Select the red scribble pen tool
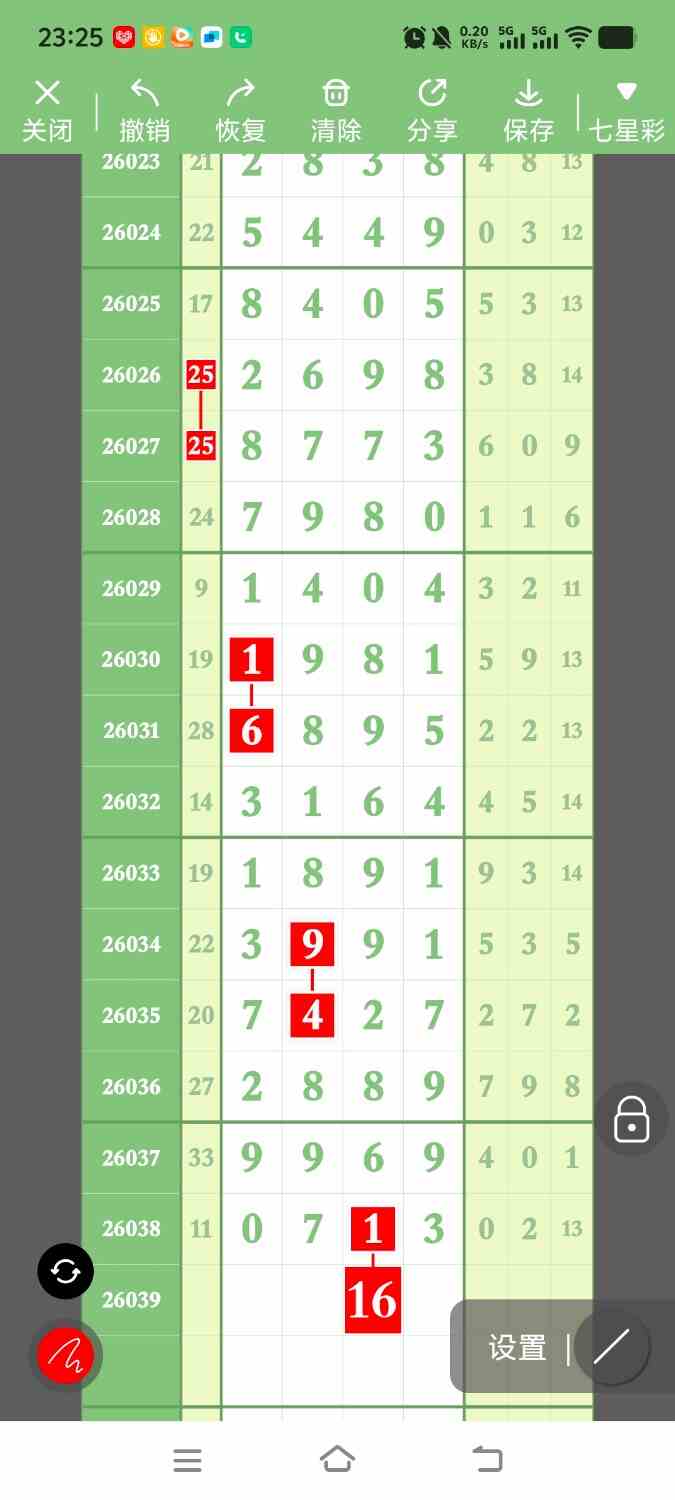The width and height of the screenshot is (675, 1500). pyautogui.click(x=65, y=1355)
